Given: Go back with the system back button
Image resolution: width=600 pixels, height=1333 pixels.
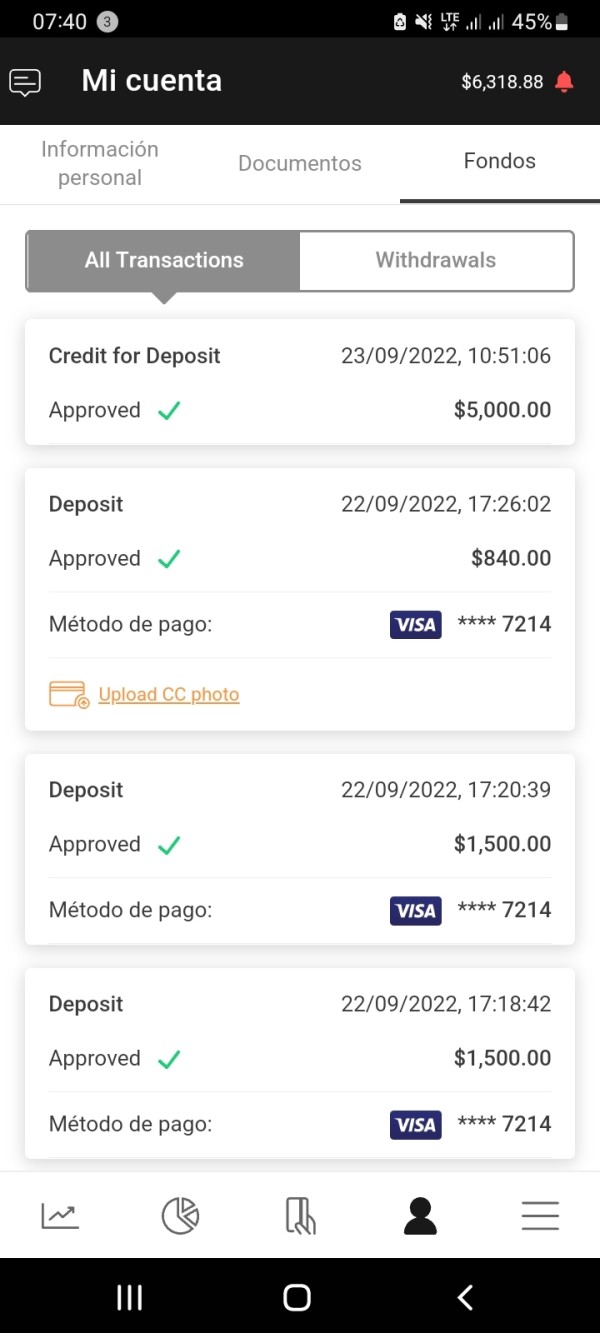Looking at the screenshot, I should (465, 1297).
